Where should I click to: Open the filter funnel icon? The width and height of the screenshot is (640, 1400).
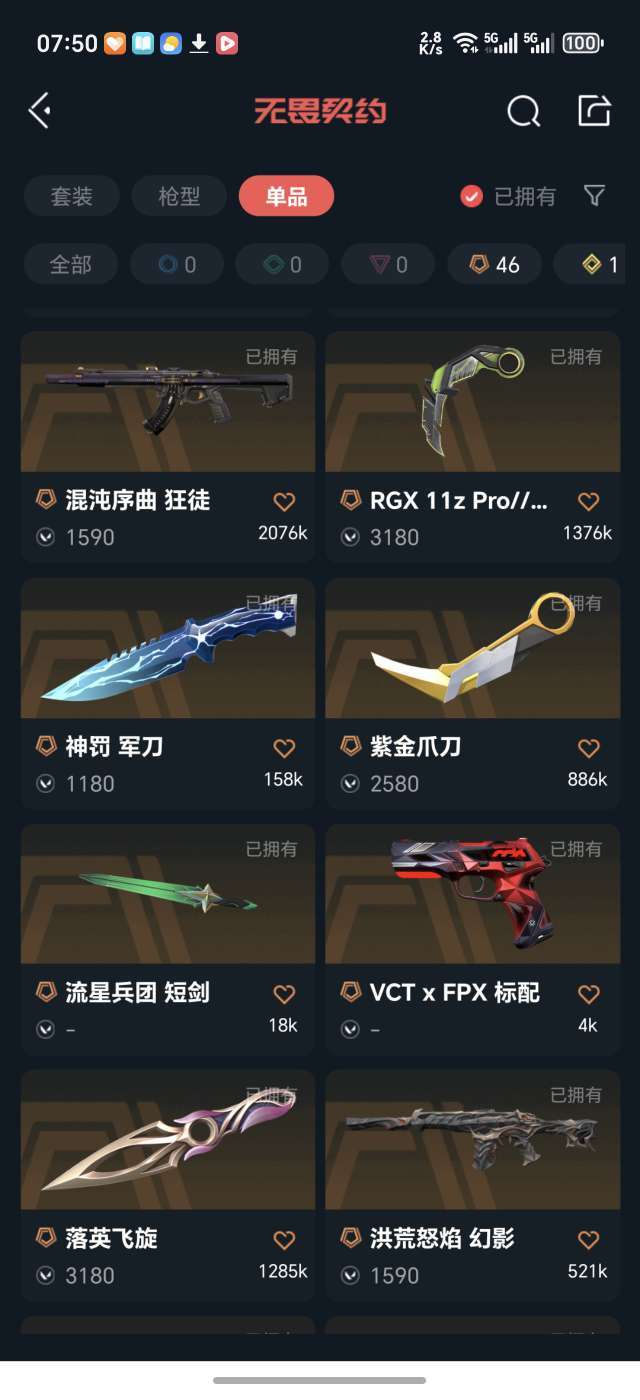click(x=594, y=196)
